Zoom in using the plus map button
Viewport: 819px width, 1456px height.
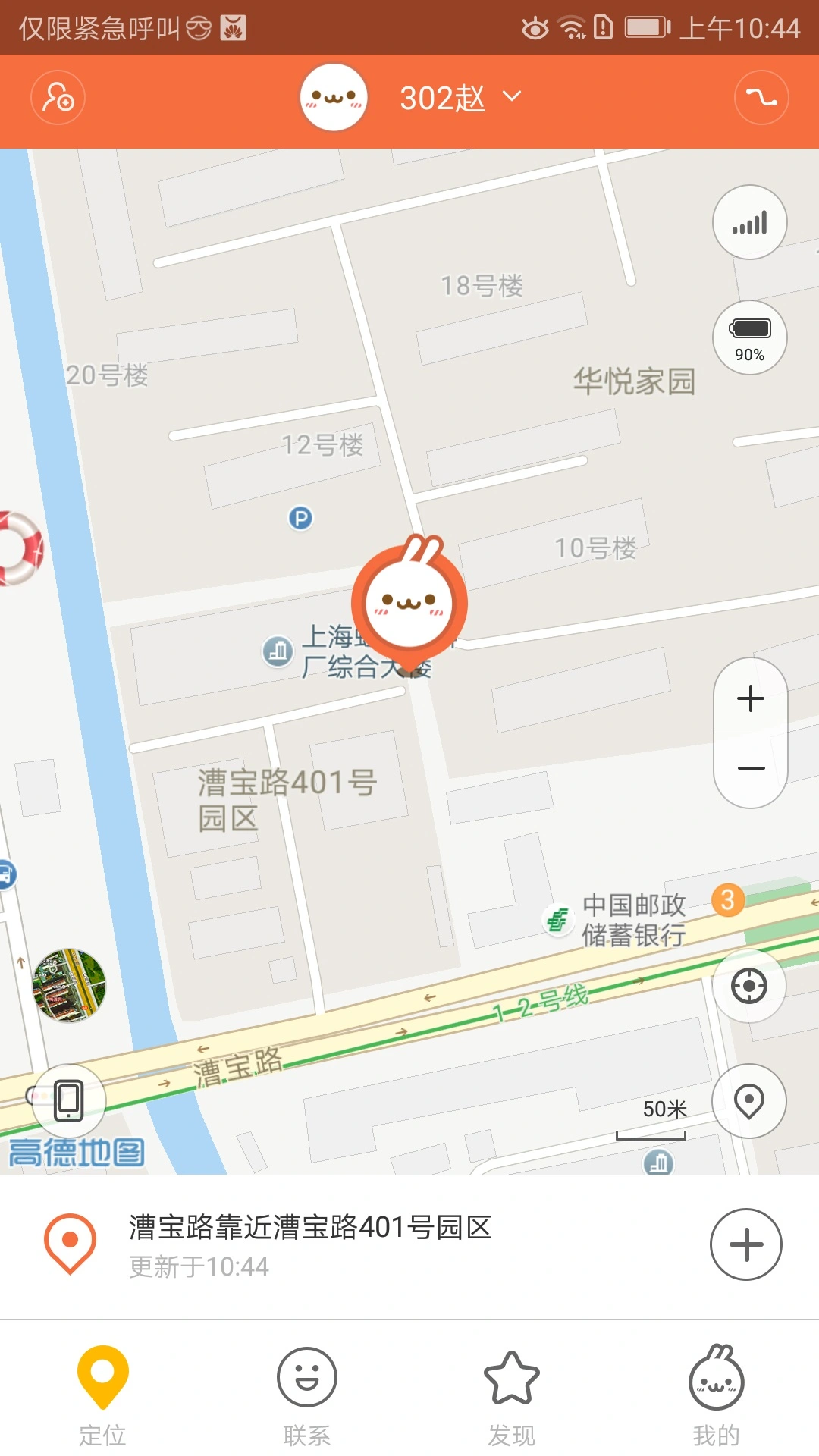click(749, 698)
